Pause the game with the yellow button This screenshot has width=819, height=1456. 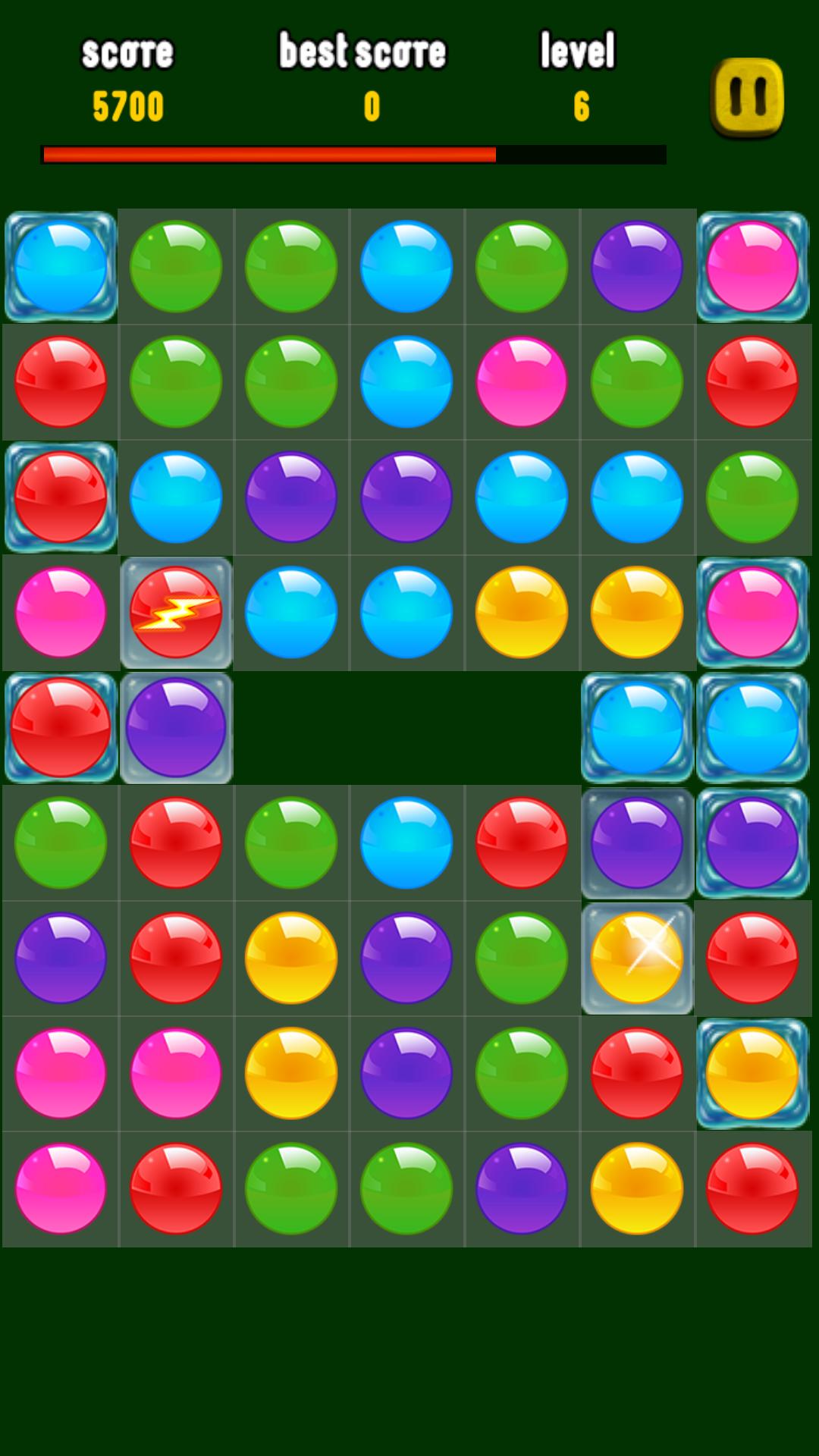[747, 98]
